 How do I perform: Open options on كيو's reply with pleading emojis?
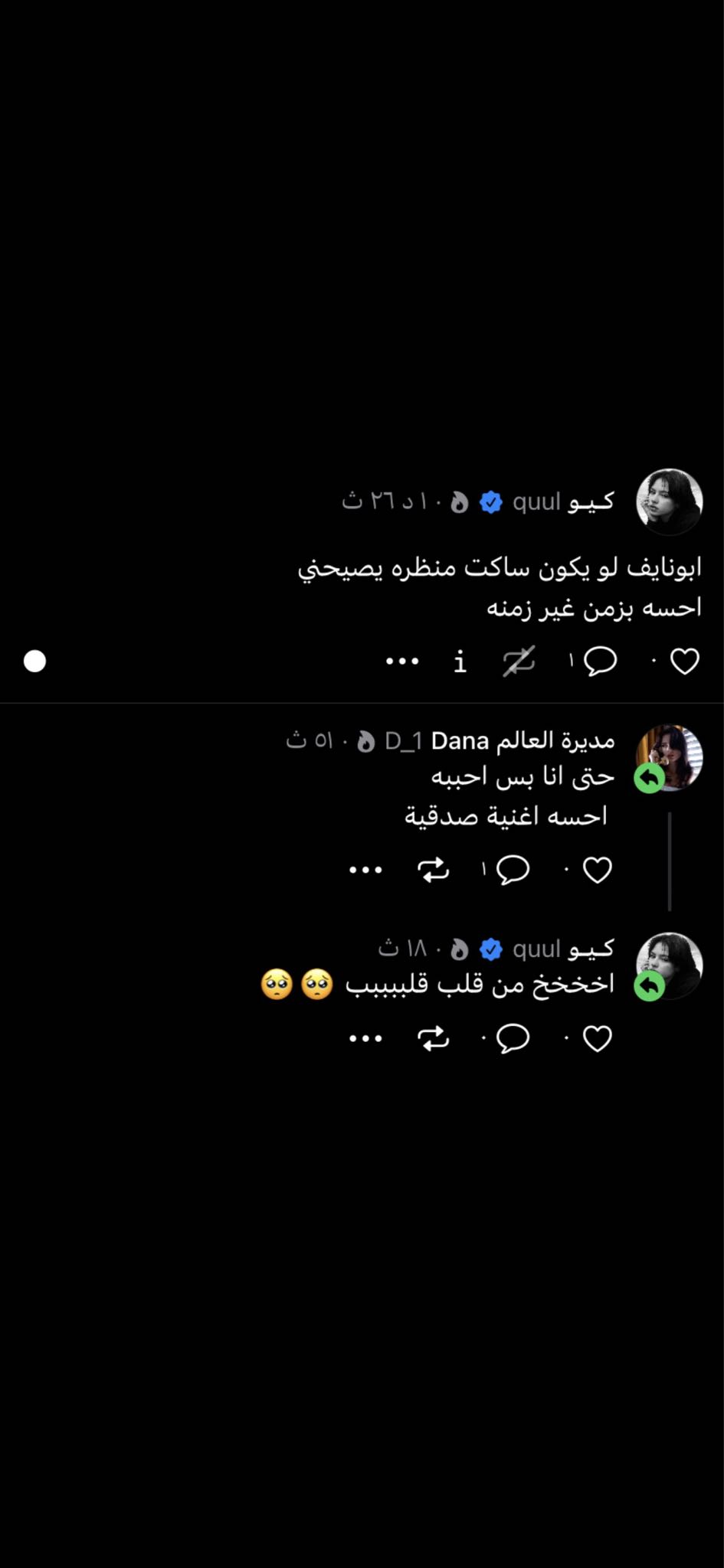tap(365, 1038)
